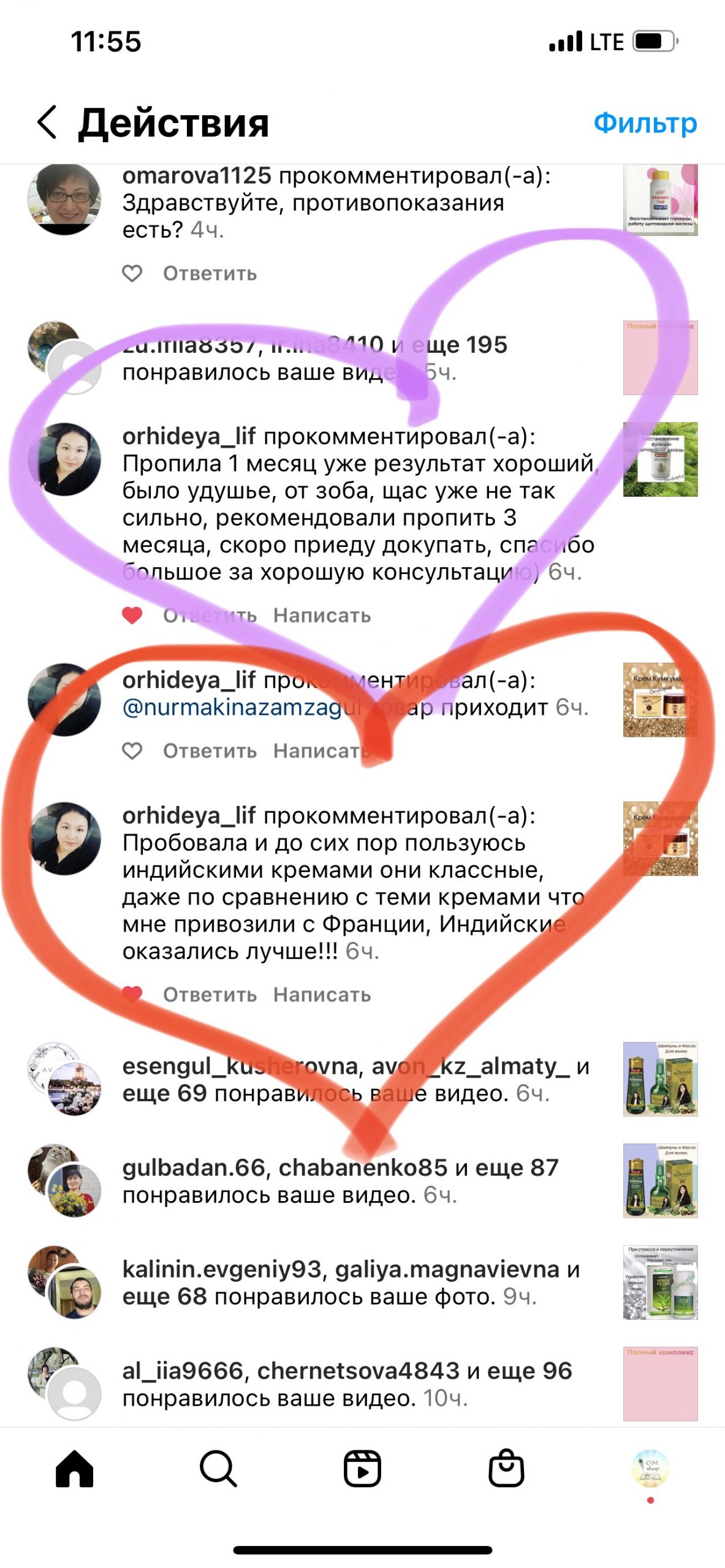
Task: Go to the Home feed tab
Action: (74, 1469)
